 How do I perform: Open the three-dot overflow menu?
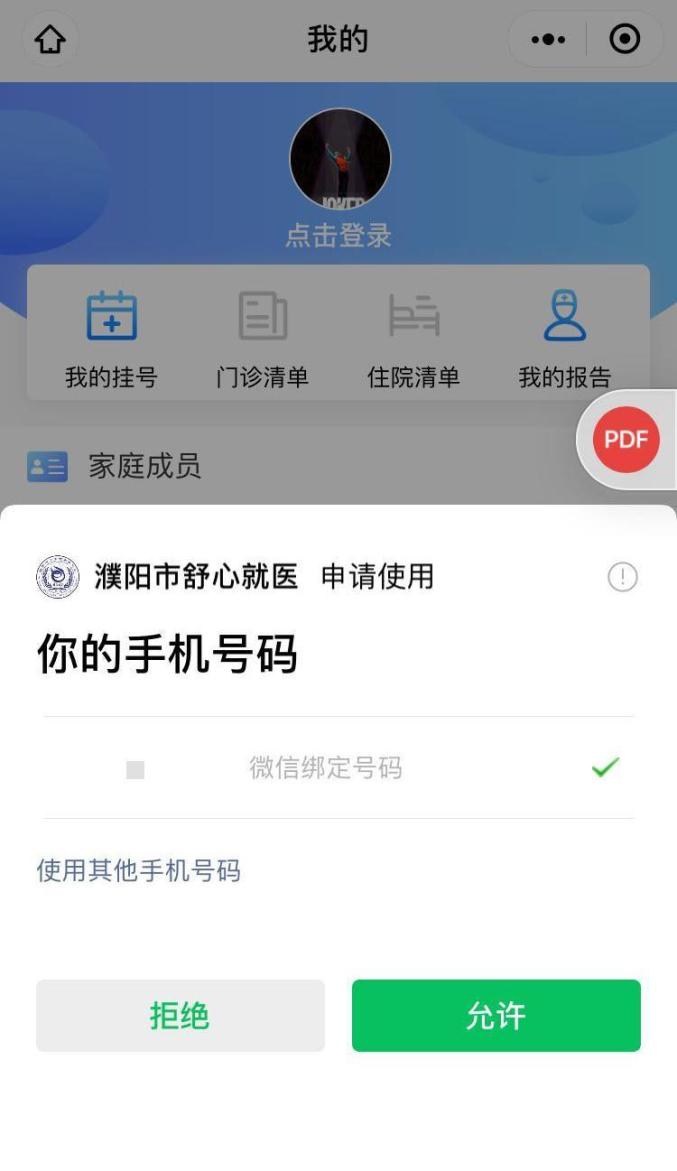(x=548, y=40)
